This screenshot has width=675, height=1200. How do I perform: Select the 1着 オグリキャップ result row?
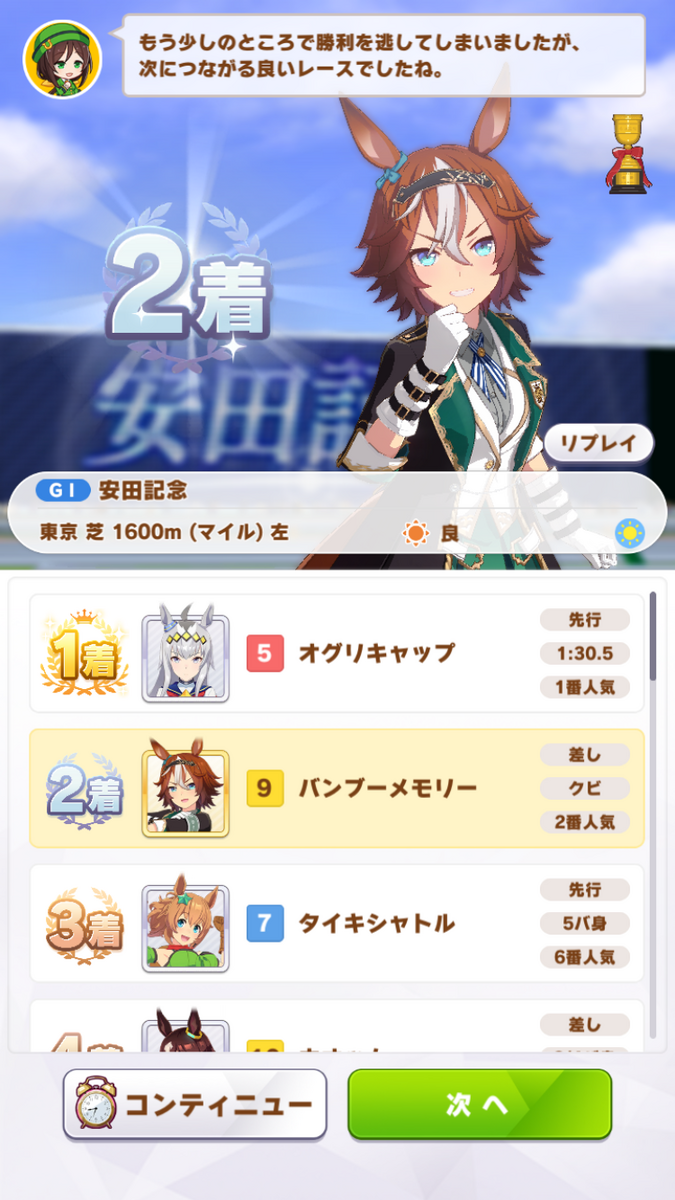tap(337, 653)
